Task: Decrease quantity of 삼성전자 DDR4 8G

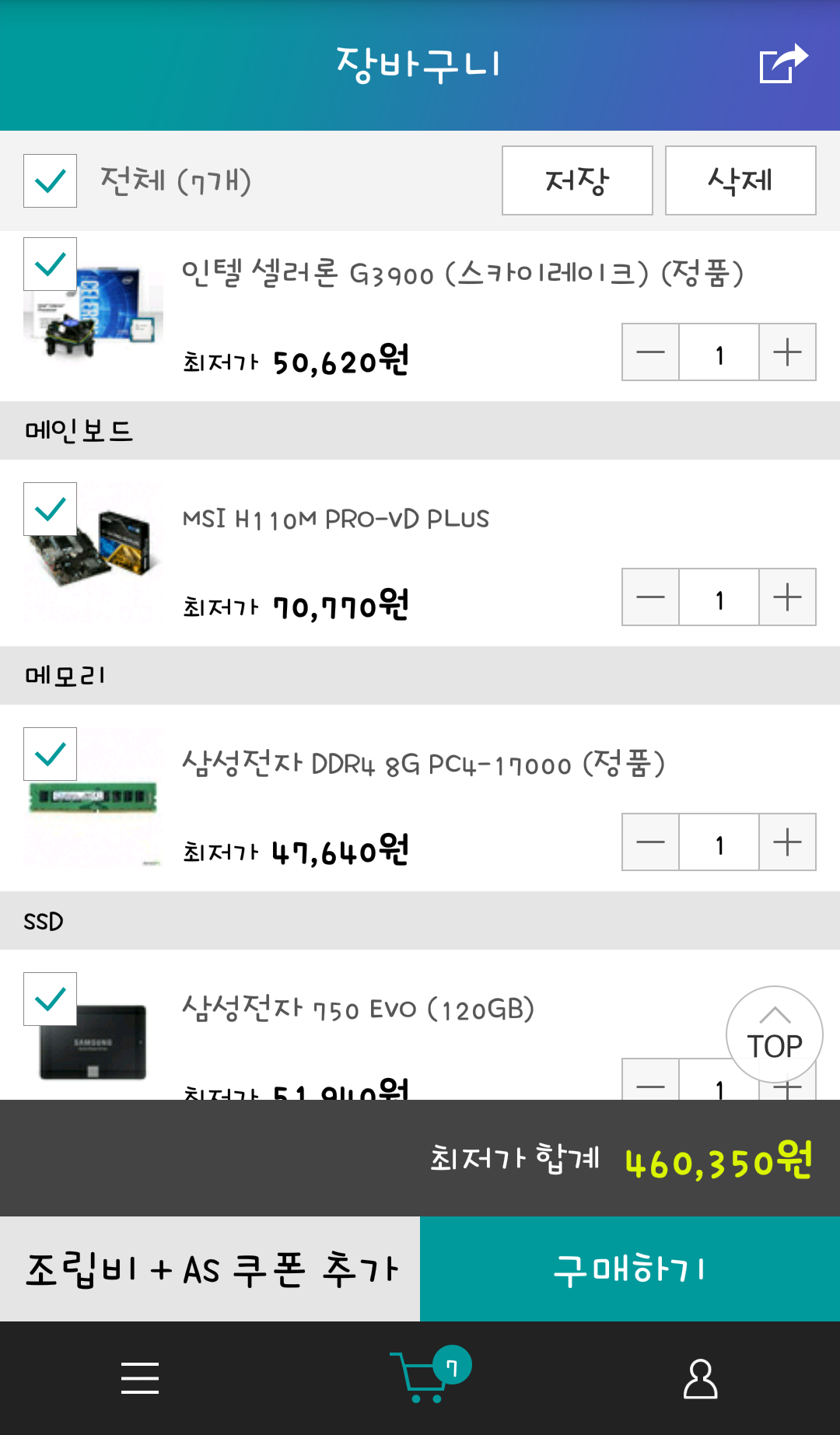Action: [651, 842]
